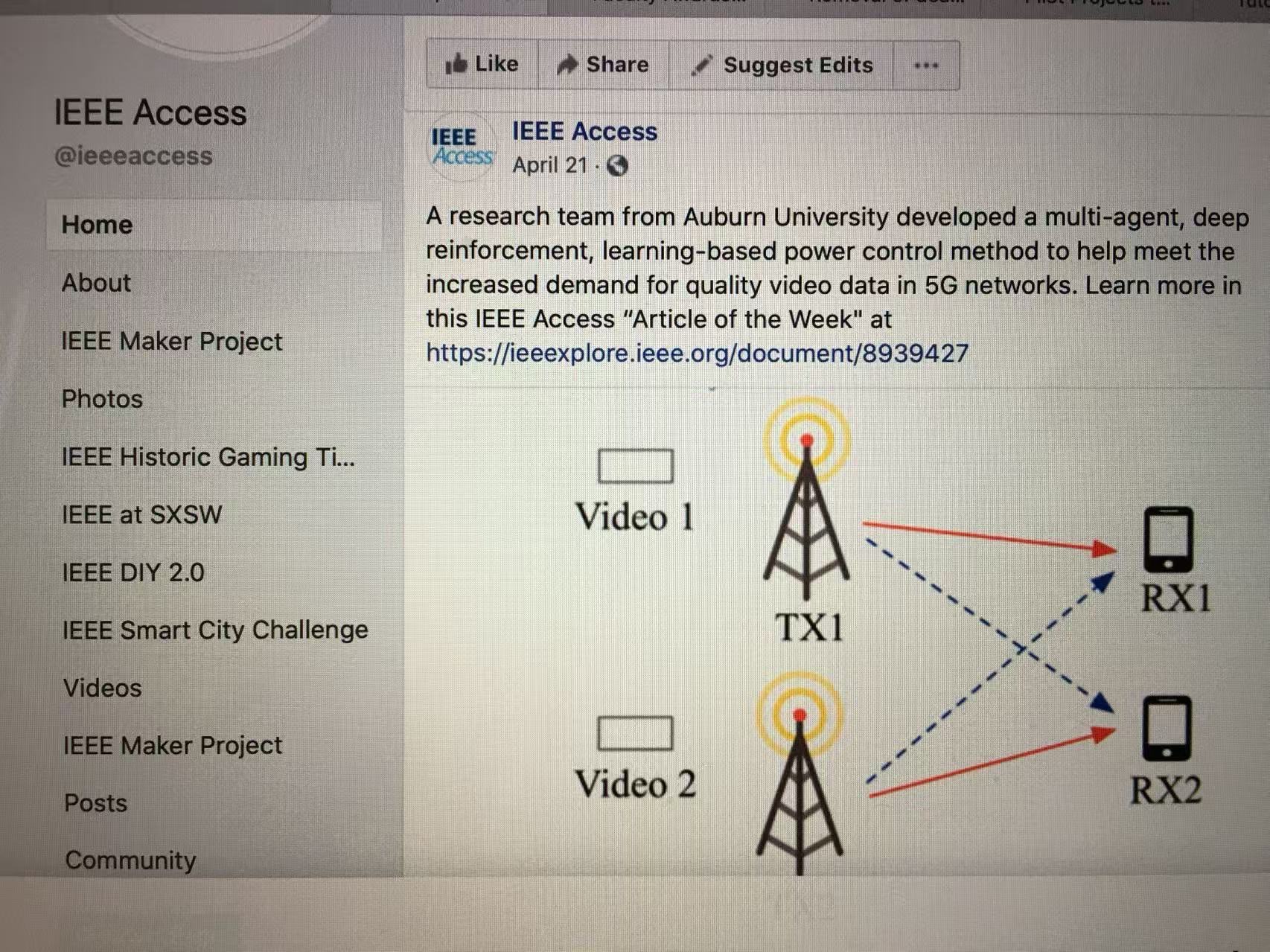Image resolution: width=1270 pixels, height=952 pixels.
Task: Like the IEEE Access page
Action: point(482,65)
